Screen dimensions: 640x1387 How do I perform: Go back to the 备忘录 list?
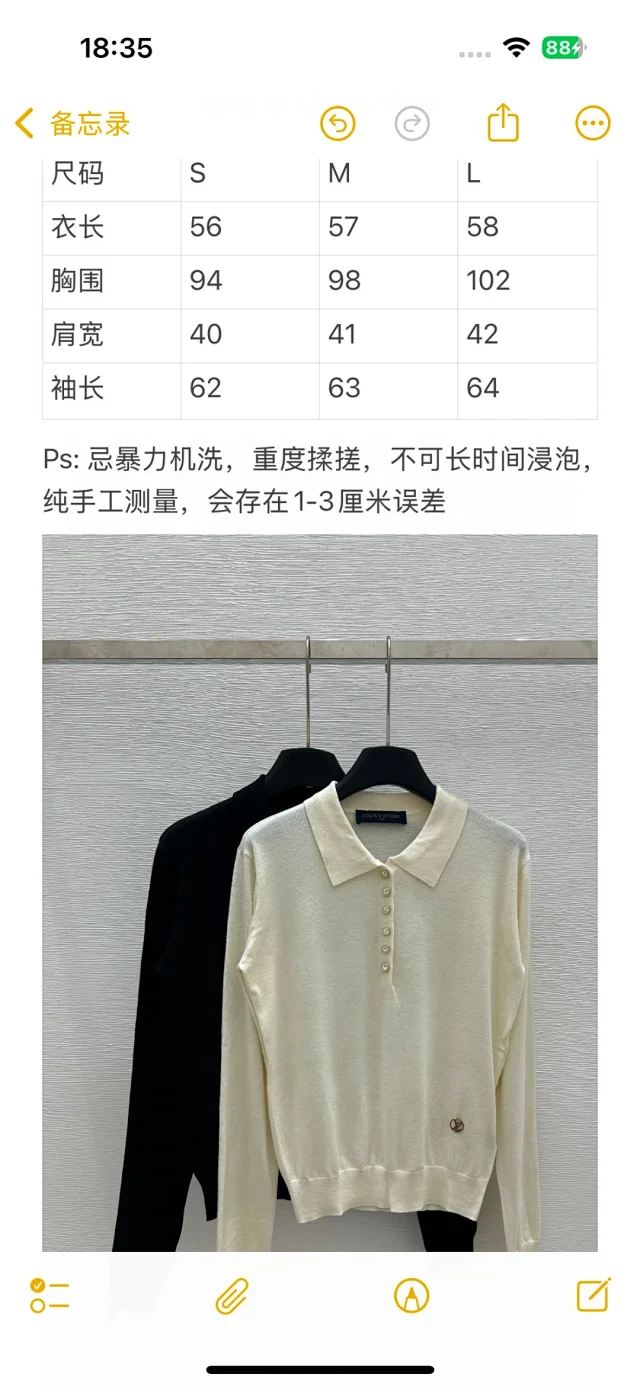(73, 124)
